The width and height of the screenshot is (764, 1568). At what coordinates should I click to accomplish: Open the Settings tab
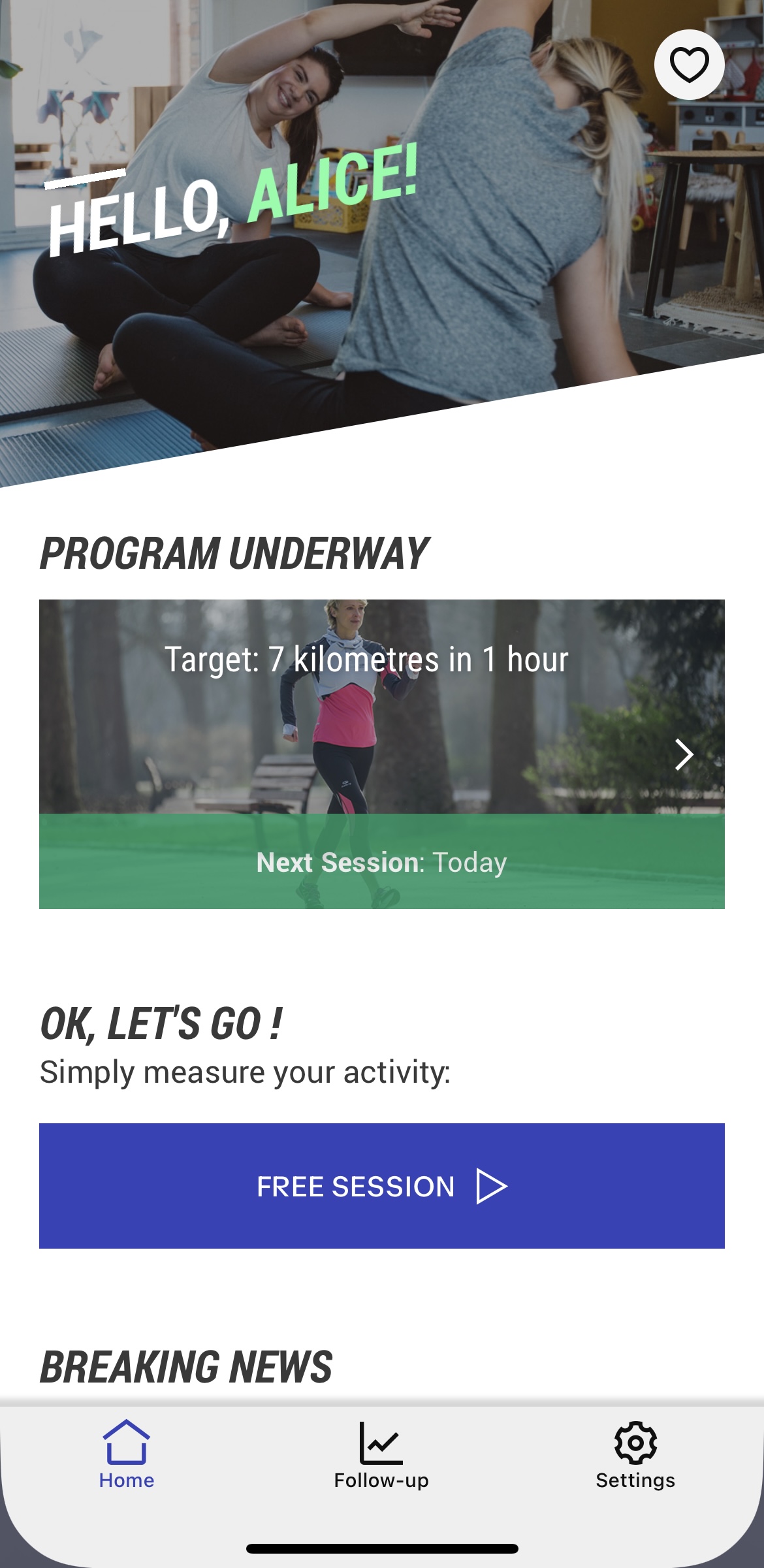click(635, 1454)
